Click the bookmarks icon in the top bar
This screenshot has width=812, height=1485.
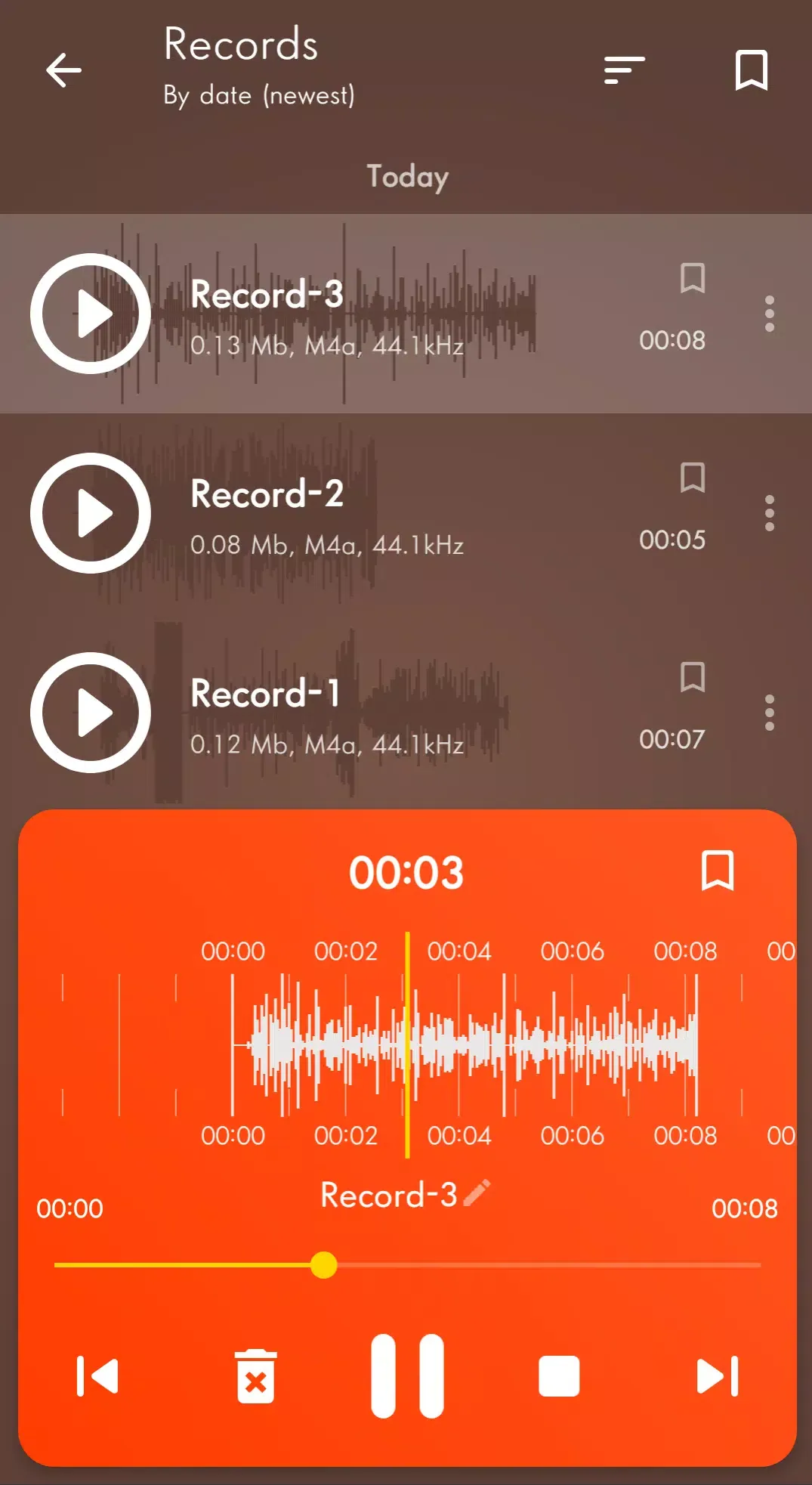point(750,70)
